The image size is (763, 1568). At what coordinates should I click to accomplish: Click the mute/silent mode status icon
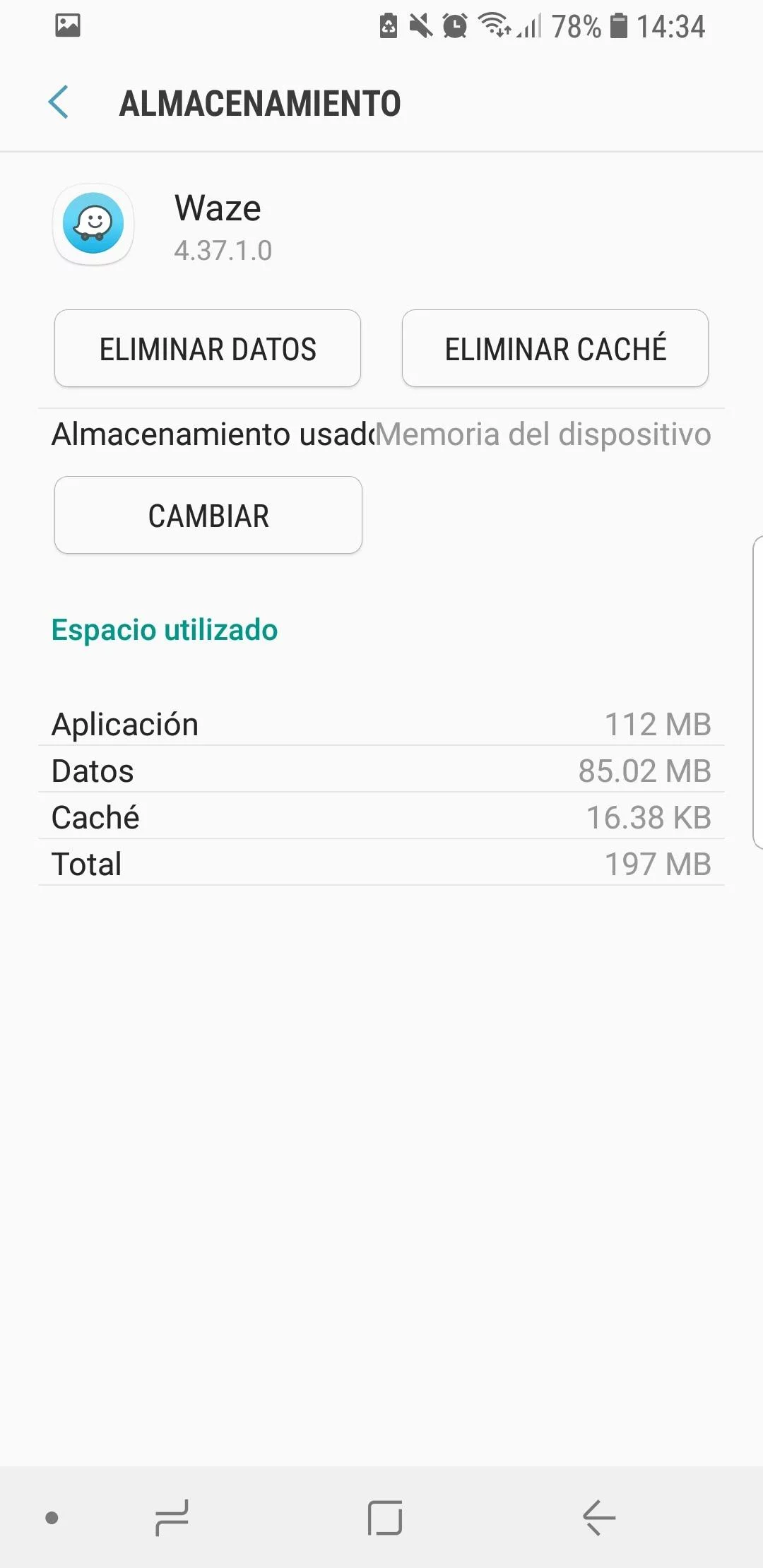point(421,25)
